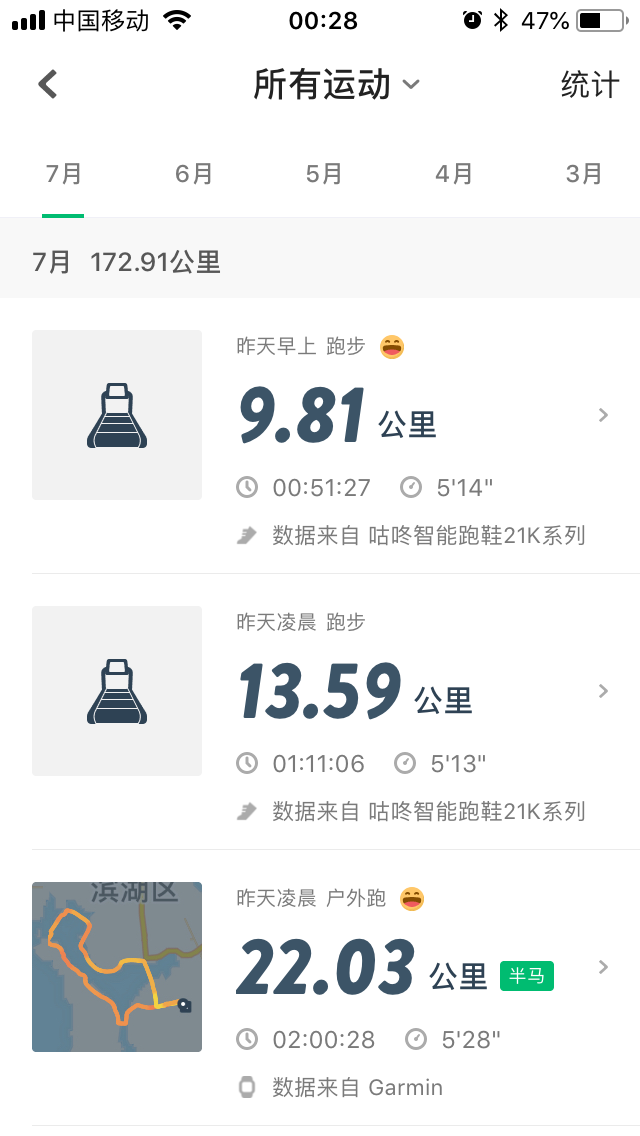Select the 7月 month tab
The image size is (640, 1136).
(63, 174)
